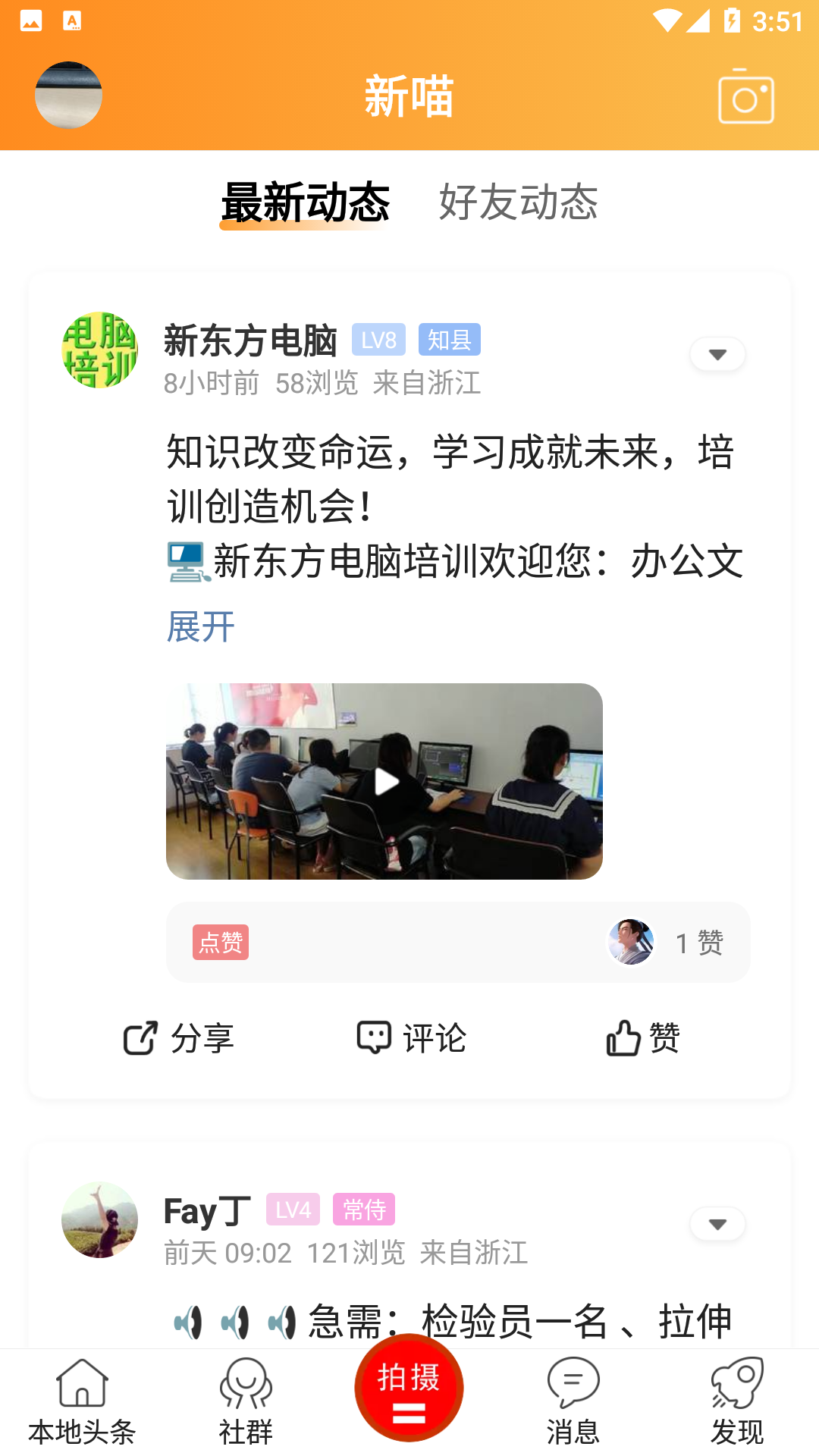The image size is (819, 1456).
Task: Play the computer training classroom video
Action: point(384,781)
